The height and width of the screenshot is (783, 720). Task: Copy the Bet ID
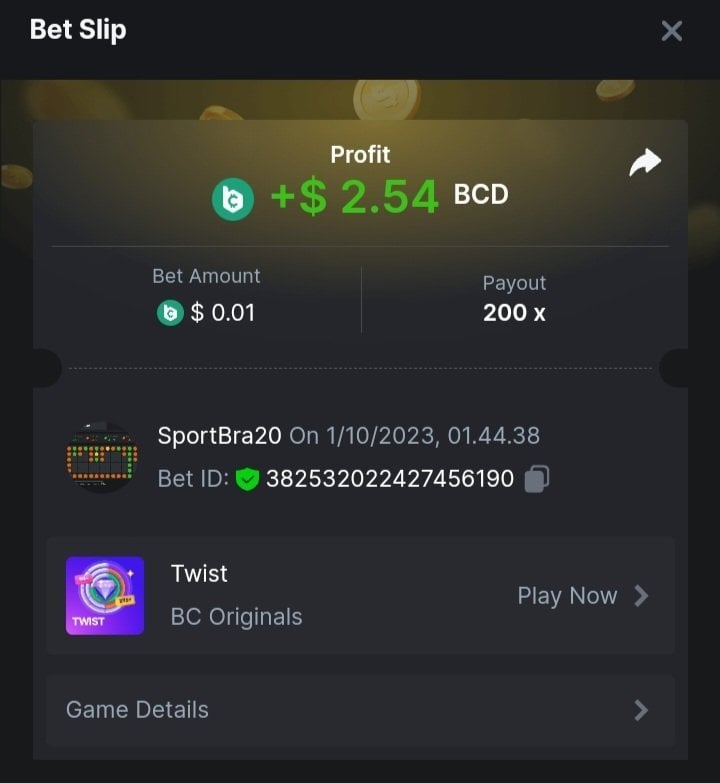[x=537, y=479]
